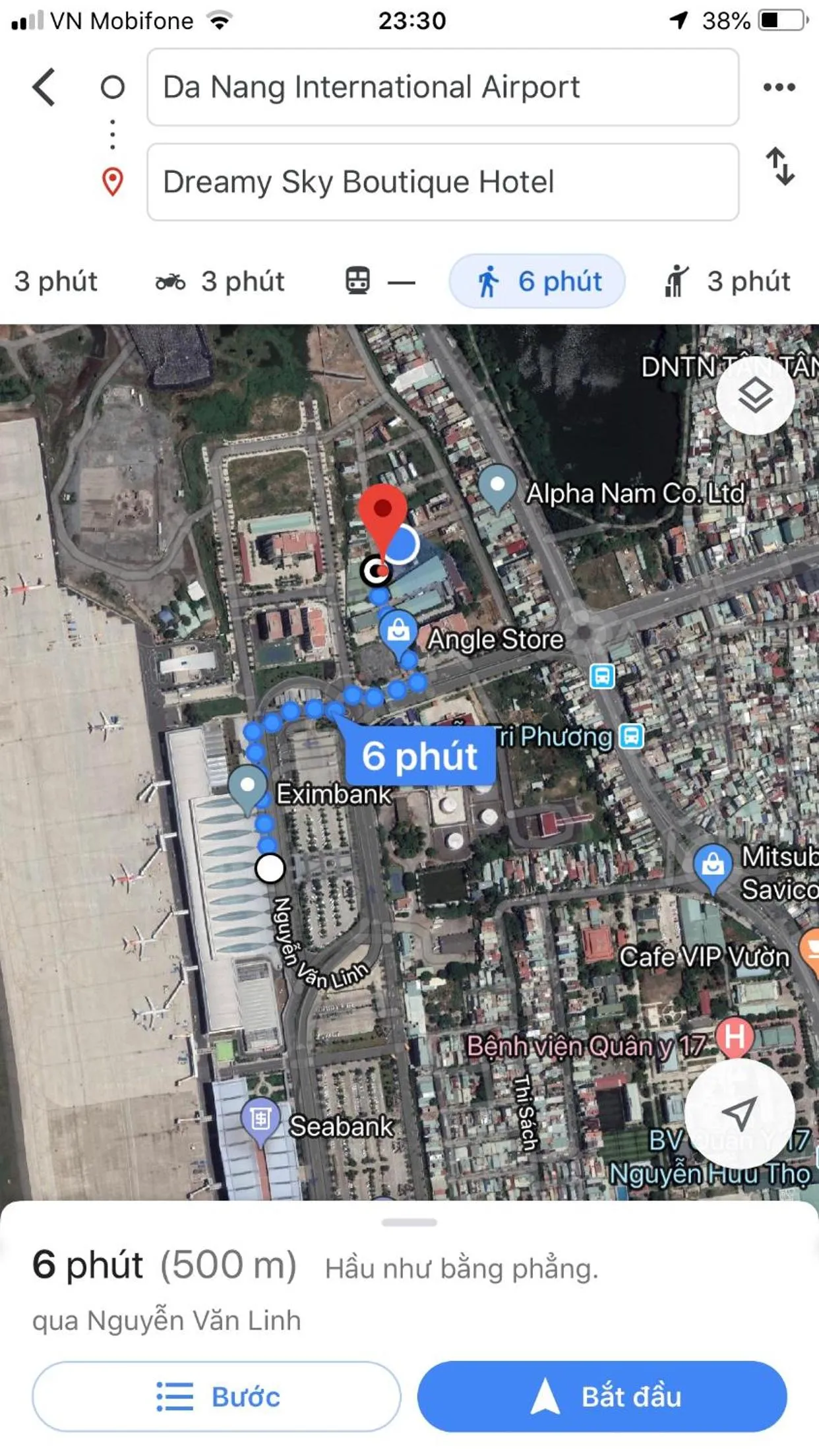Screen dimensions: 819x1456
Task: Select the walking 6 phút mode
Action: 537,282
